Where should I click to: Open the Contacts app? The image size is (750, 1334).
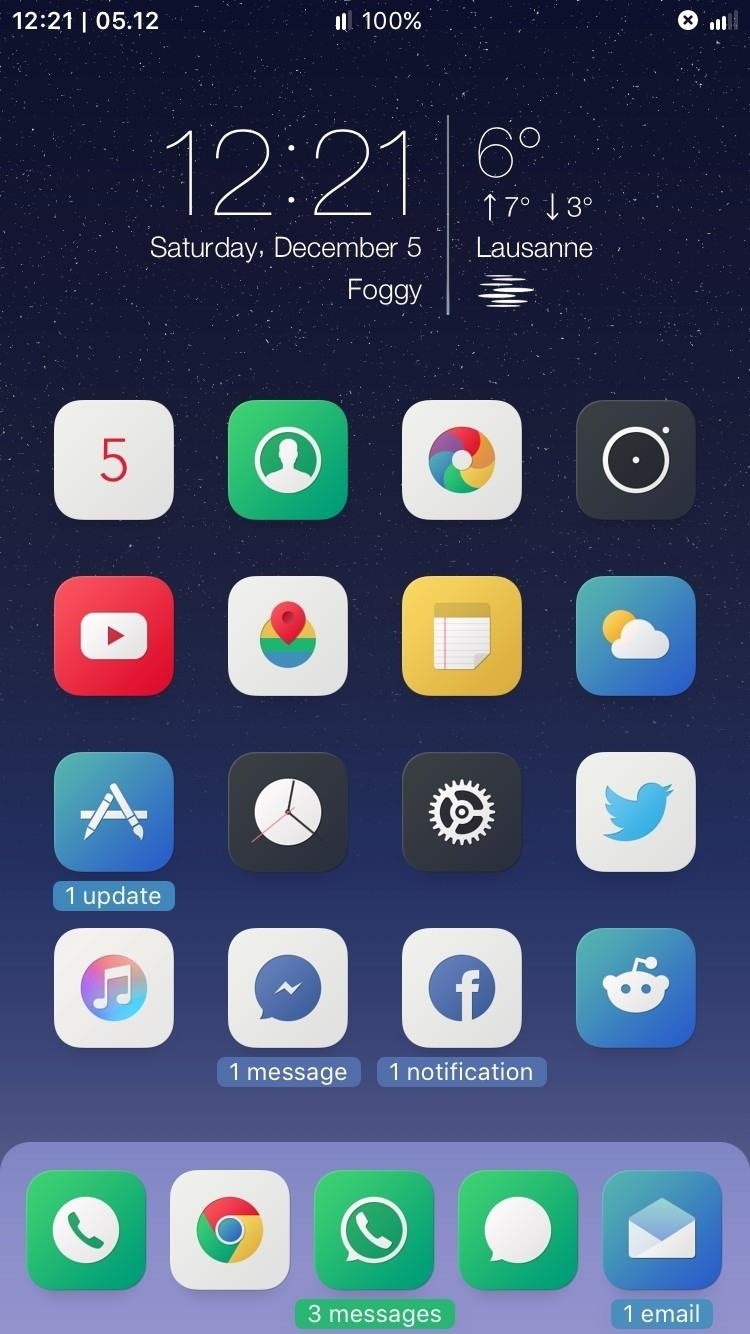point(288,460)
